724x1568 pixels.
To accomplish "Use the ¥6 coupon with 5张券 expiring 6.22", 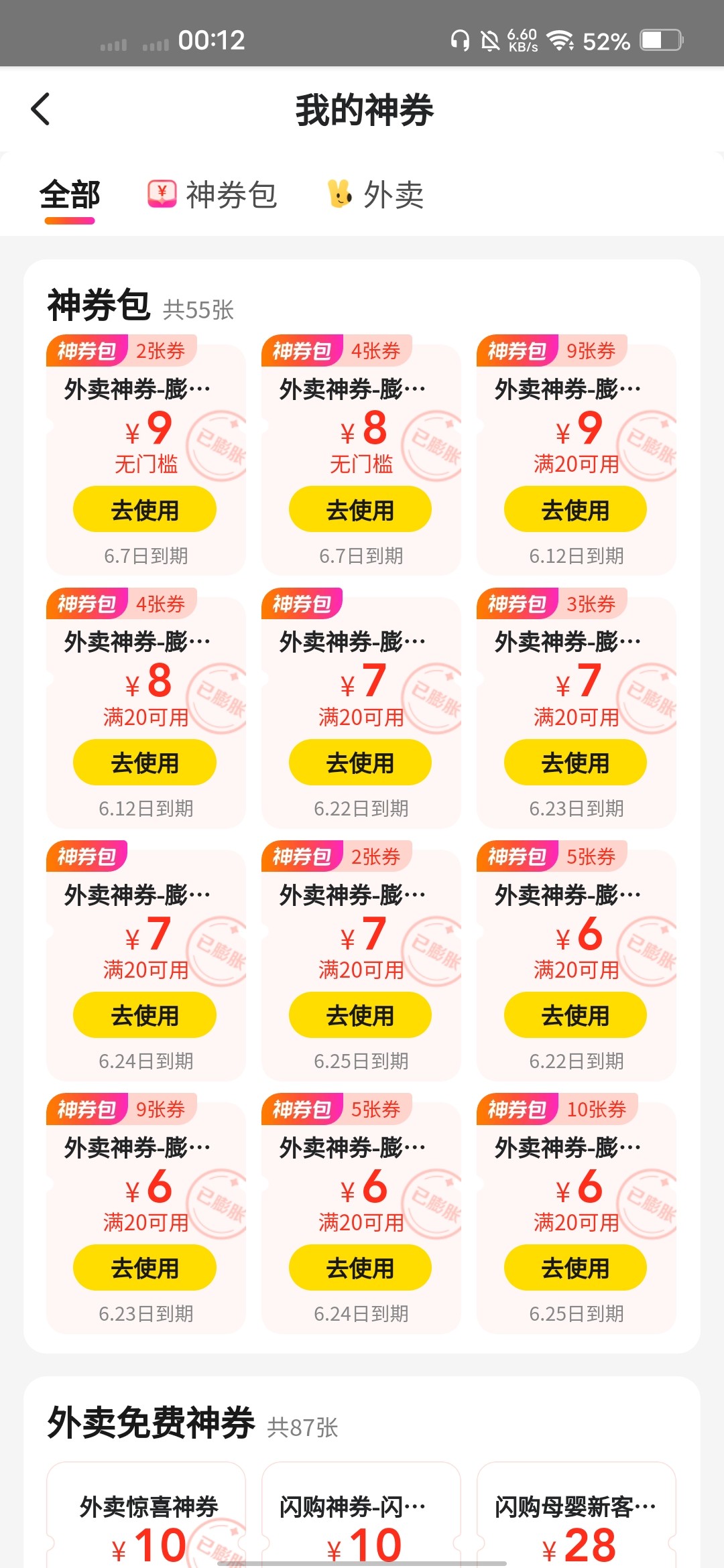I will [x=575, y=1015].
